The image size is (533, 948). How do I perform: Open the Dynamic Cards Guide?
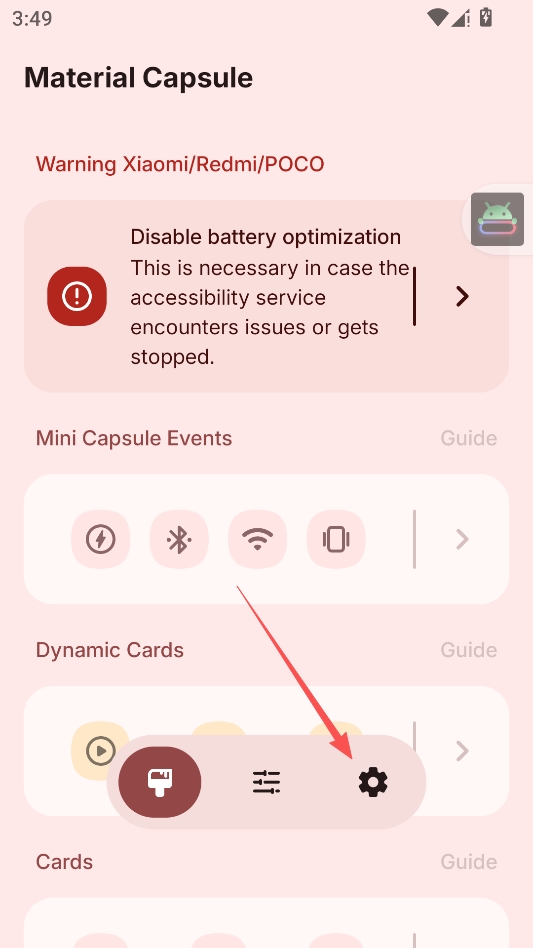(x=468, y=649)
